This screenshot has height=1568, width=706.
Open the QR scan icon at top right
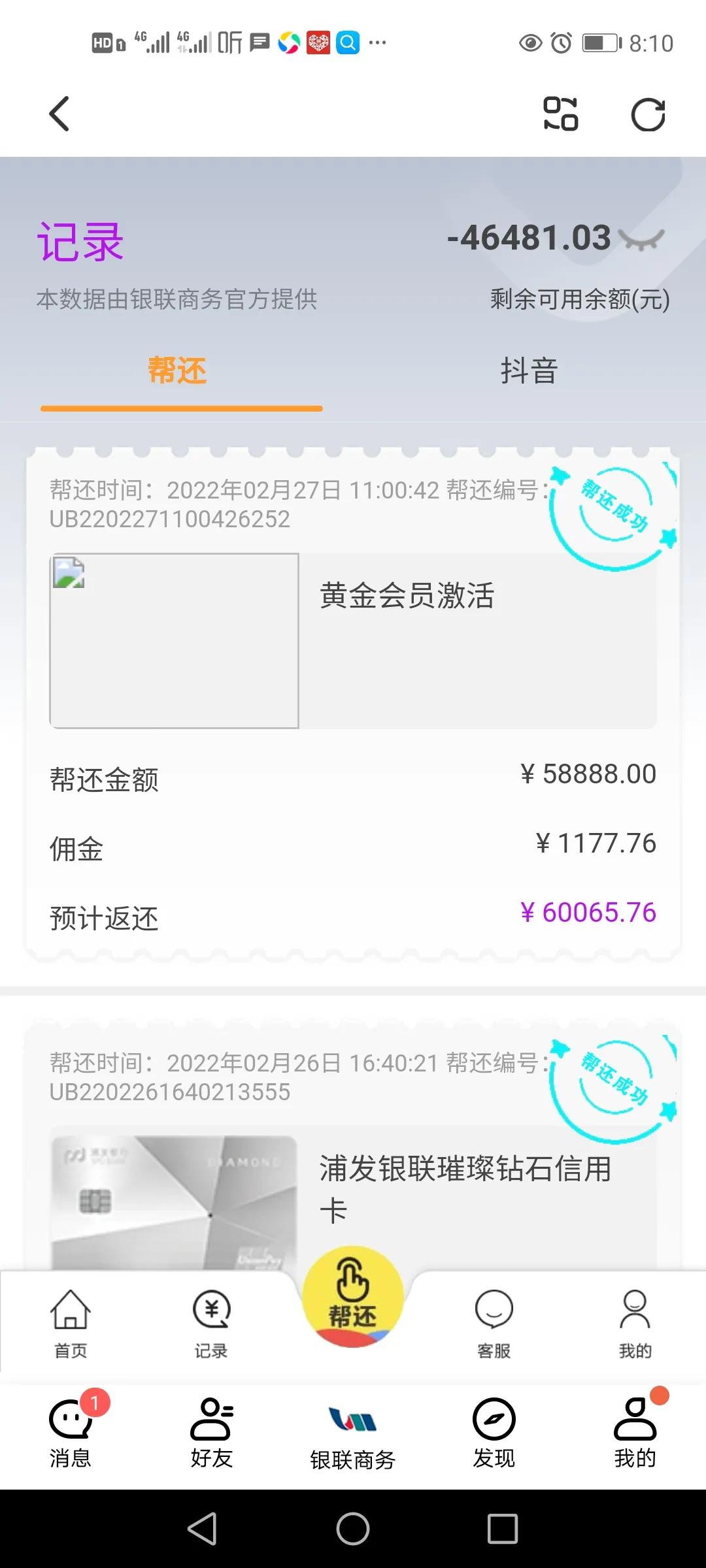562,114
